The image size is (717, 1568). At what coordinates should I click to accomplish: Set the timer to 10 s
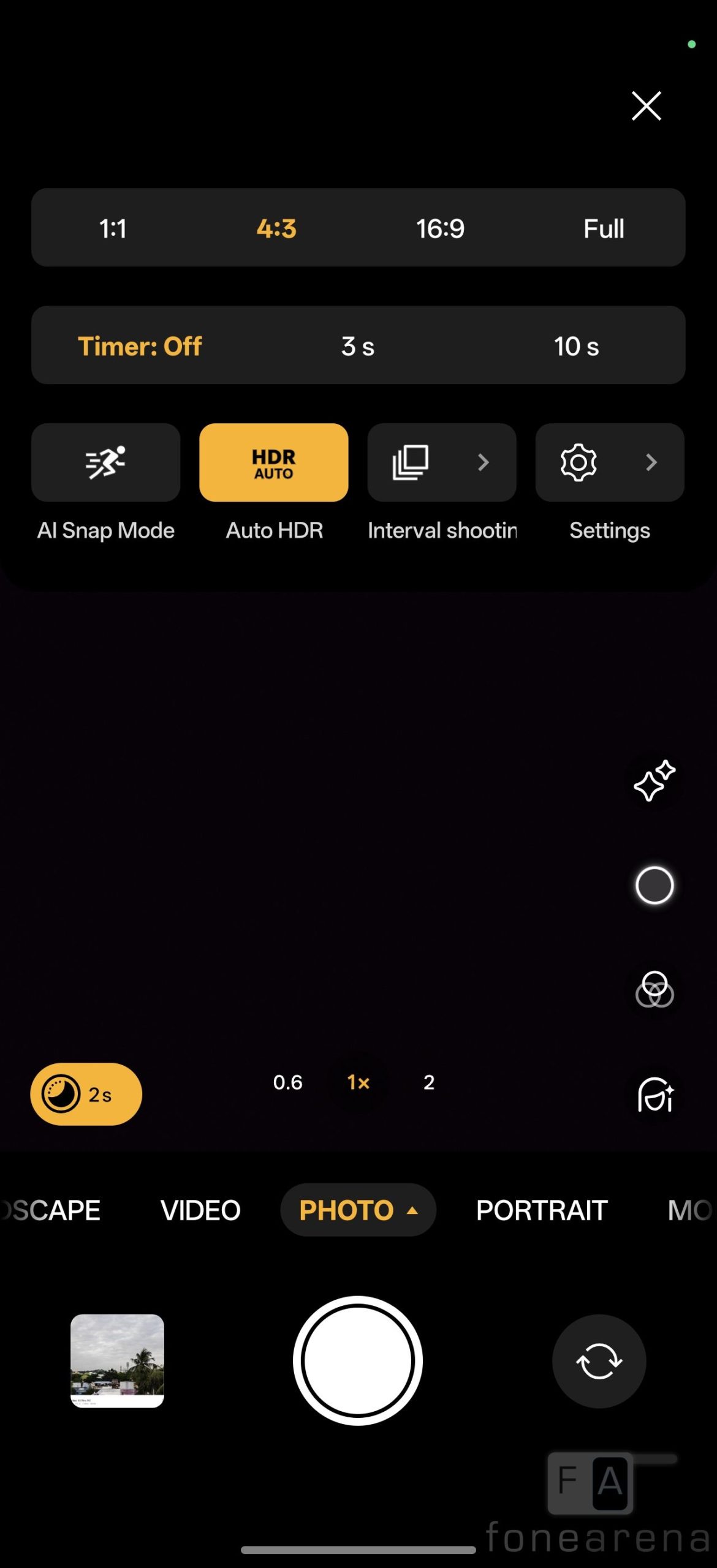[x=576, y=346]
